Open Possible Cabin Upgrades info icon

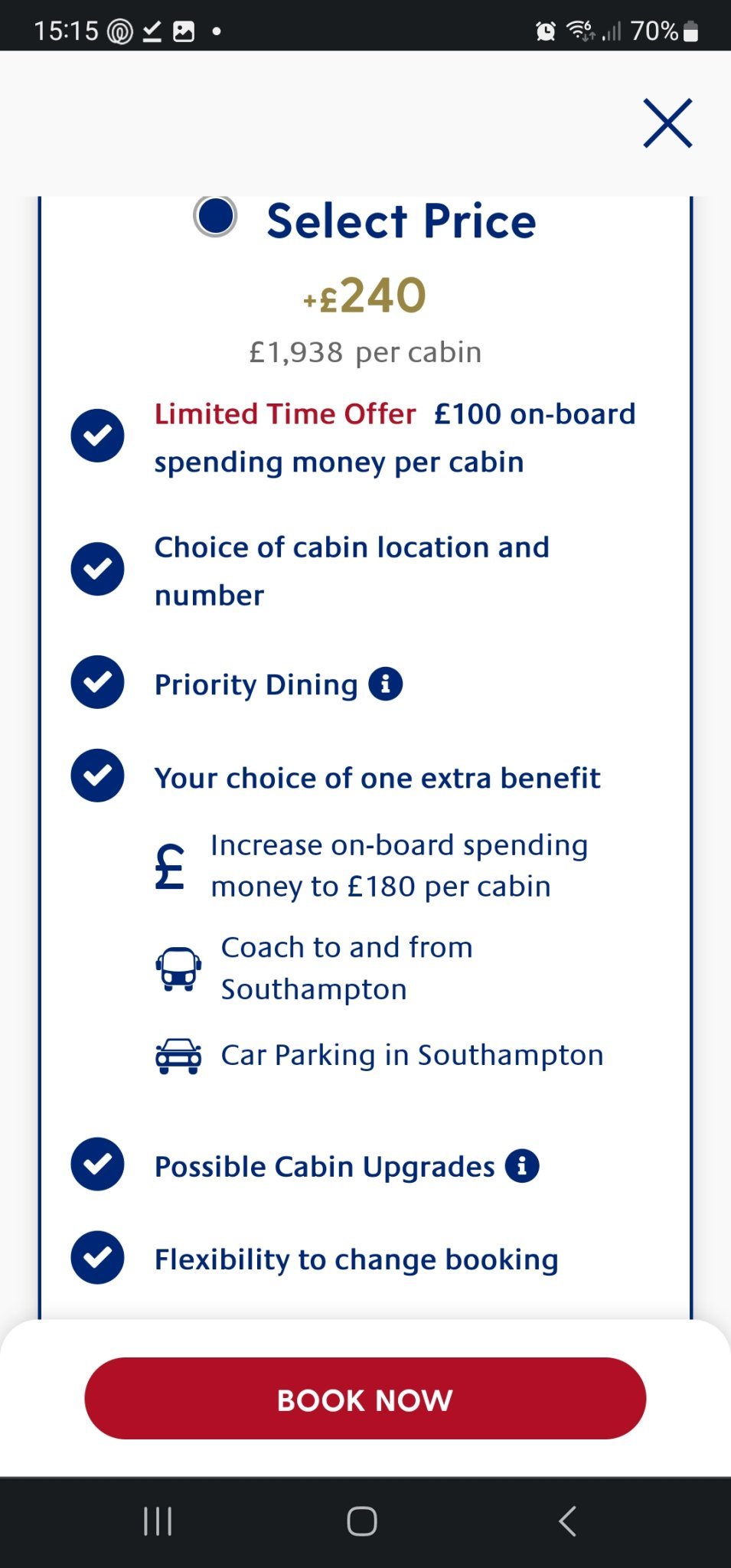[x=522, y=1166]
